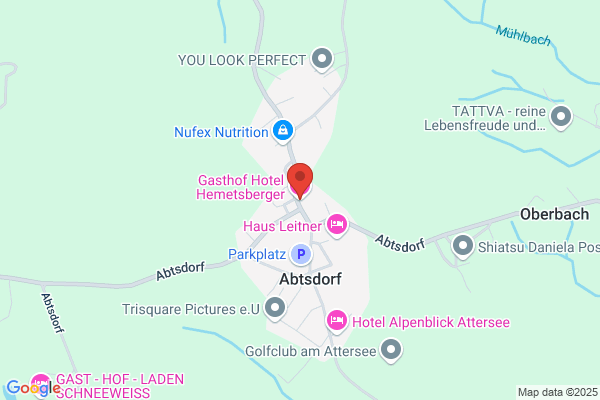This screenshot has height=400, width=600.
Task: Open the Haus Leitner lodging marker
Action: click(337, 225)
